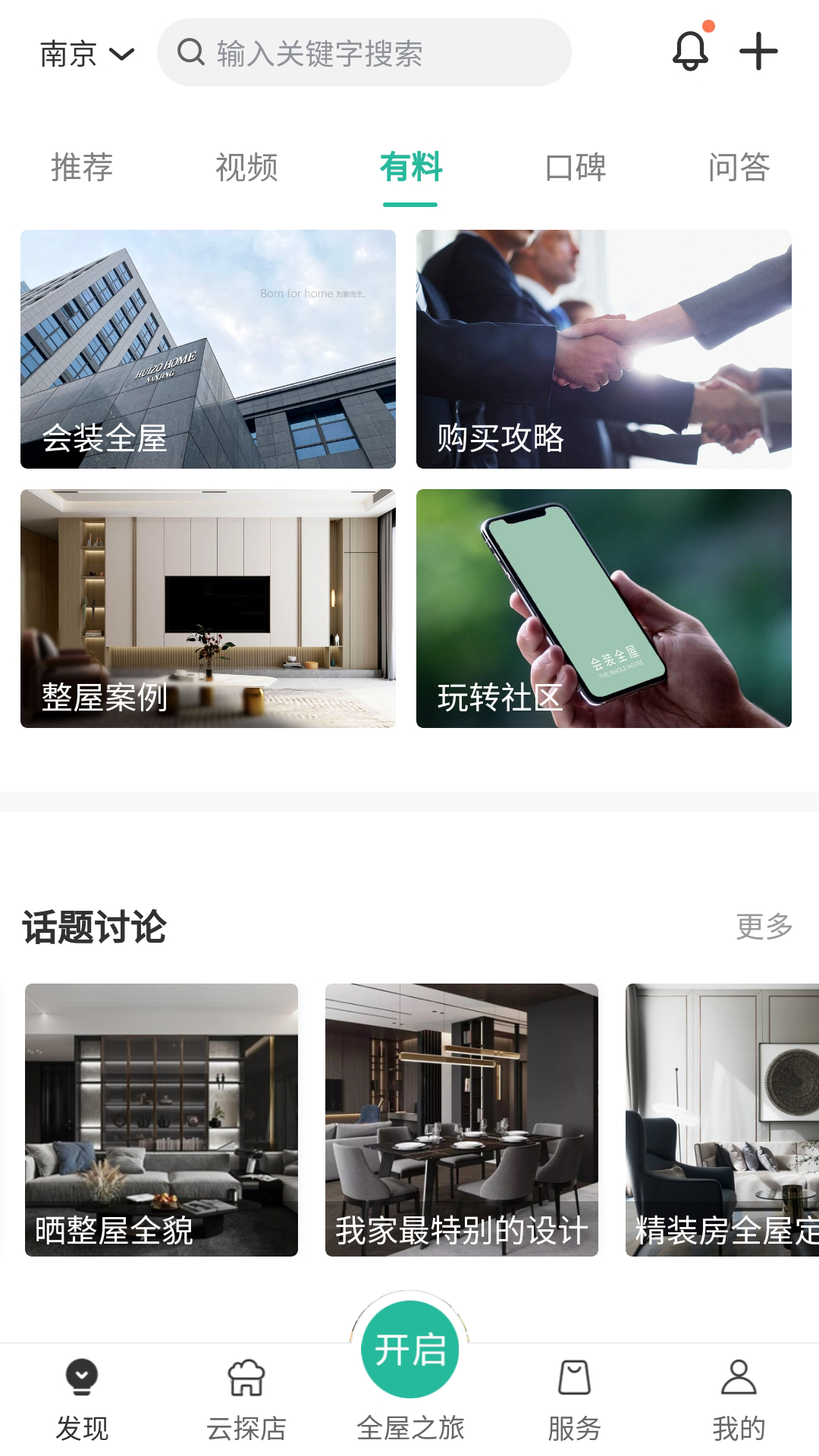Open the 会装全屋 card
The image size is (819, 1456).
pos(208,349)
